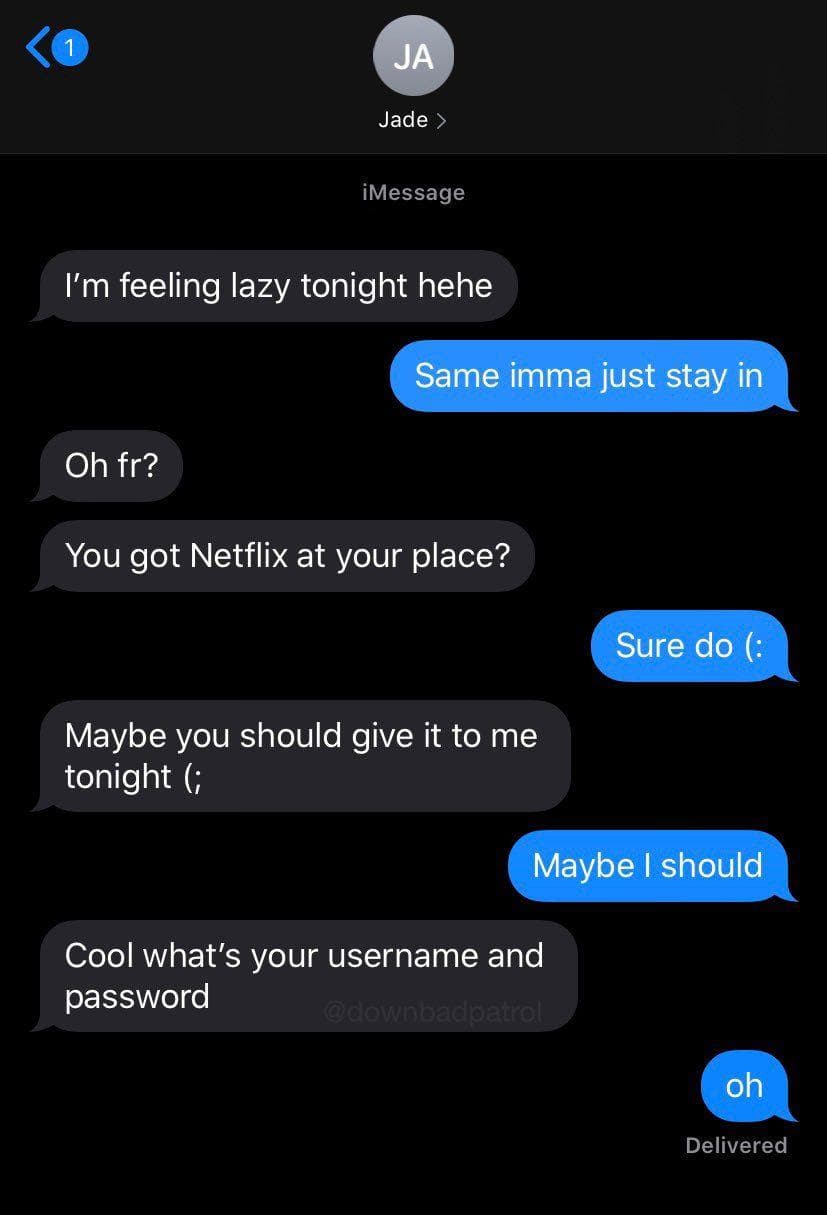Tap the Delivered status indicator
Image resolution: width=827 pixels, height=1215 pixels.
736,1146
